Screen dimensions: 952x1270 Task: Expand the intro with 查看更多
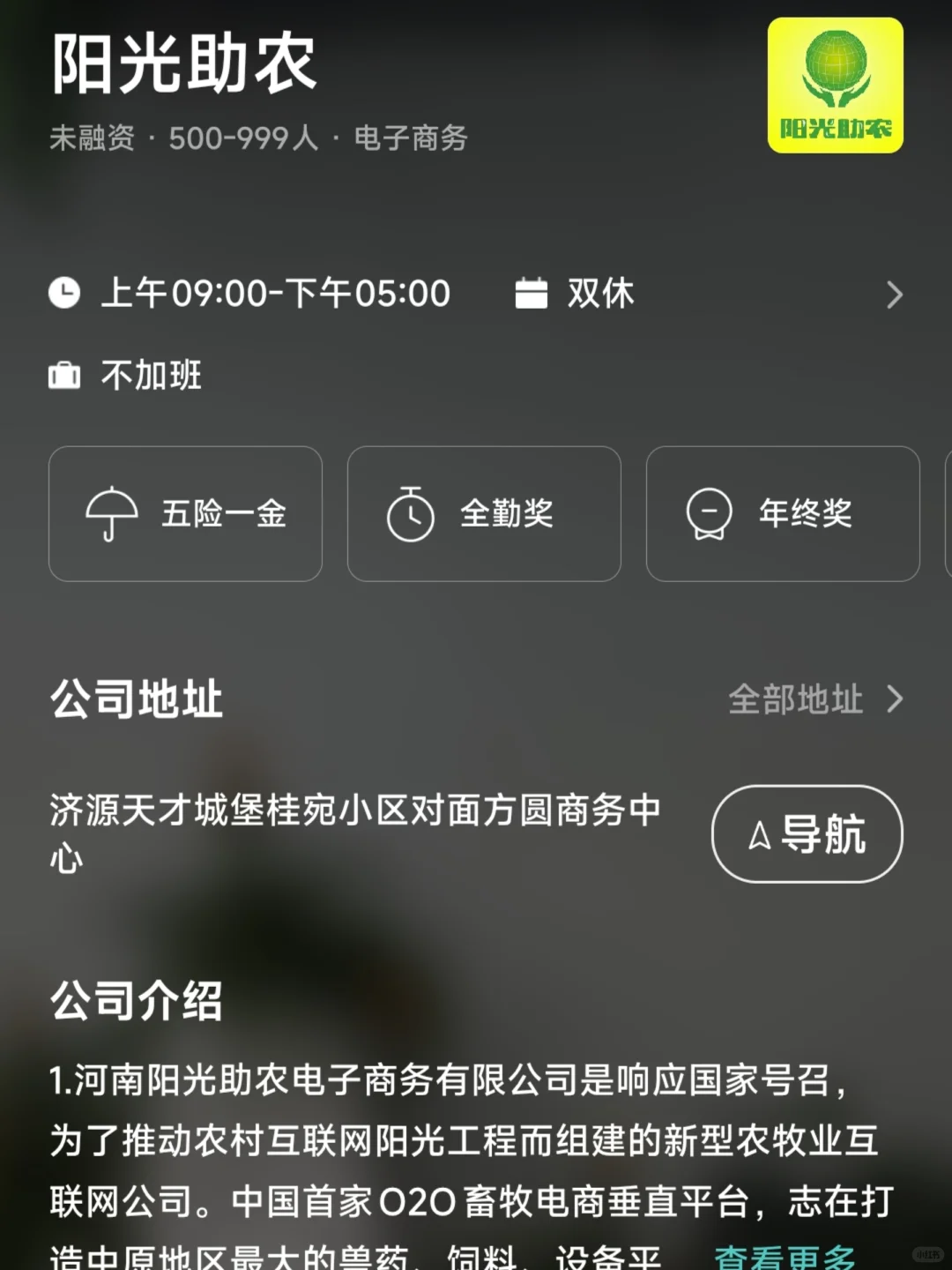(x=785, y=1255)
